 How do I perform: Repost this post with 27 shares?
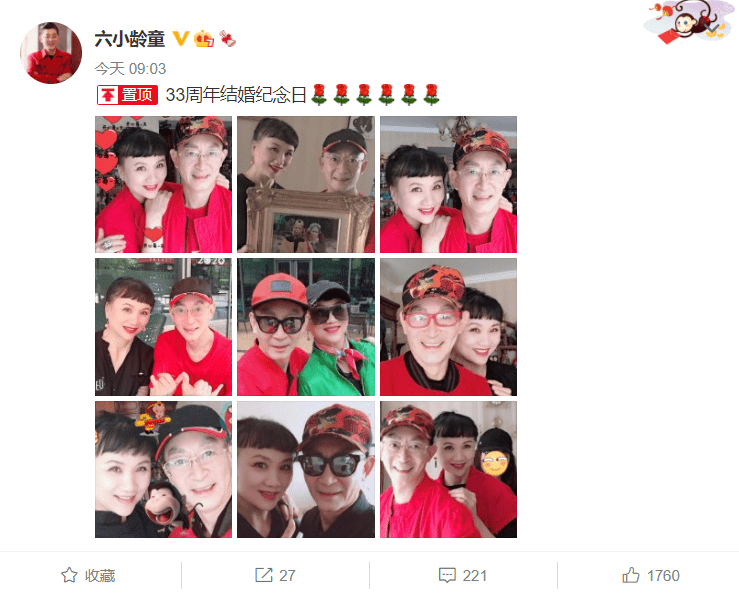click(275, 575)
